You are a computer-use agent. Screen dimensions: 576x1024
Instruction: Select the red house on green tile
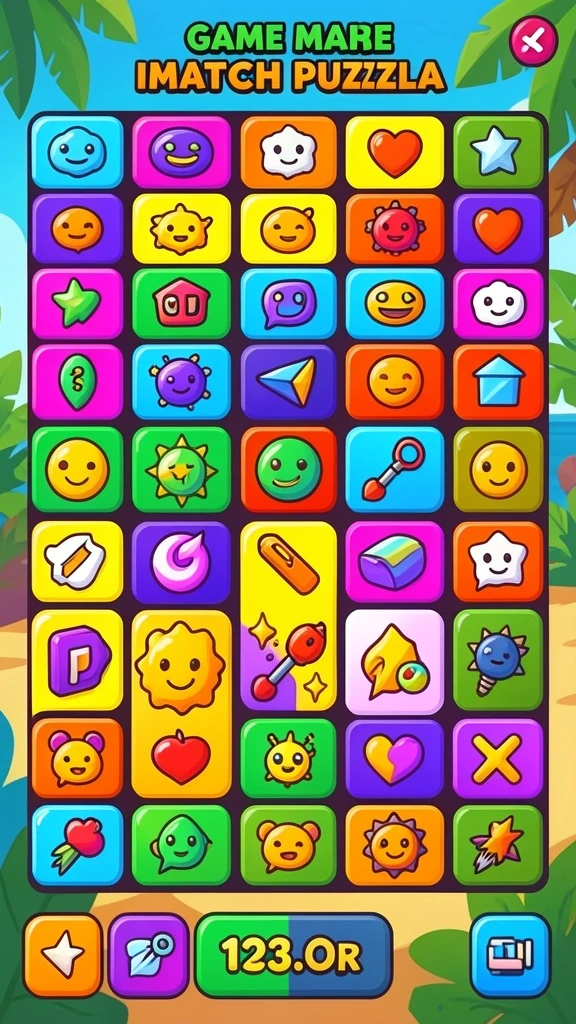coord(181,304)
